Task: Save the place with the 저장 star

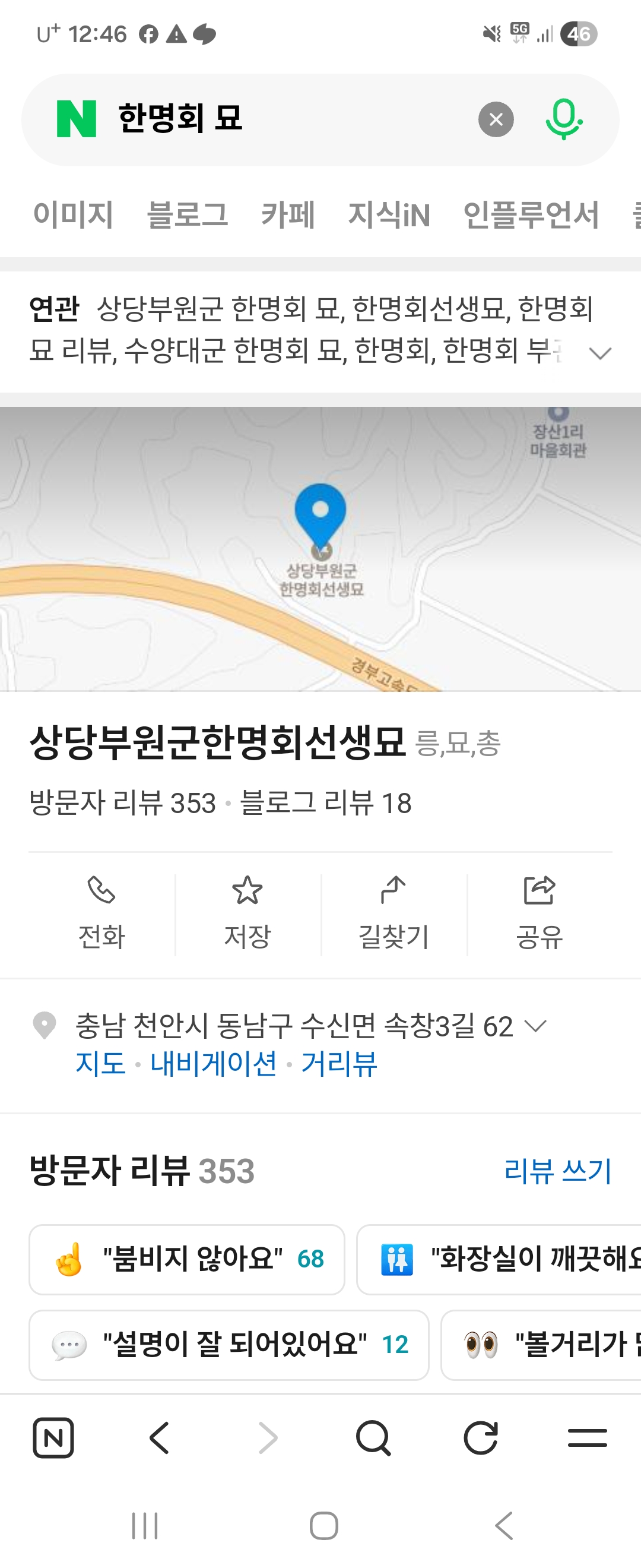Action: tap(247, 914)
